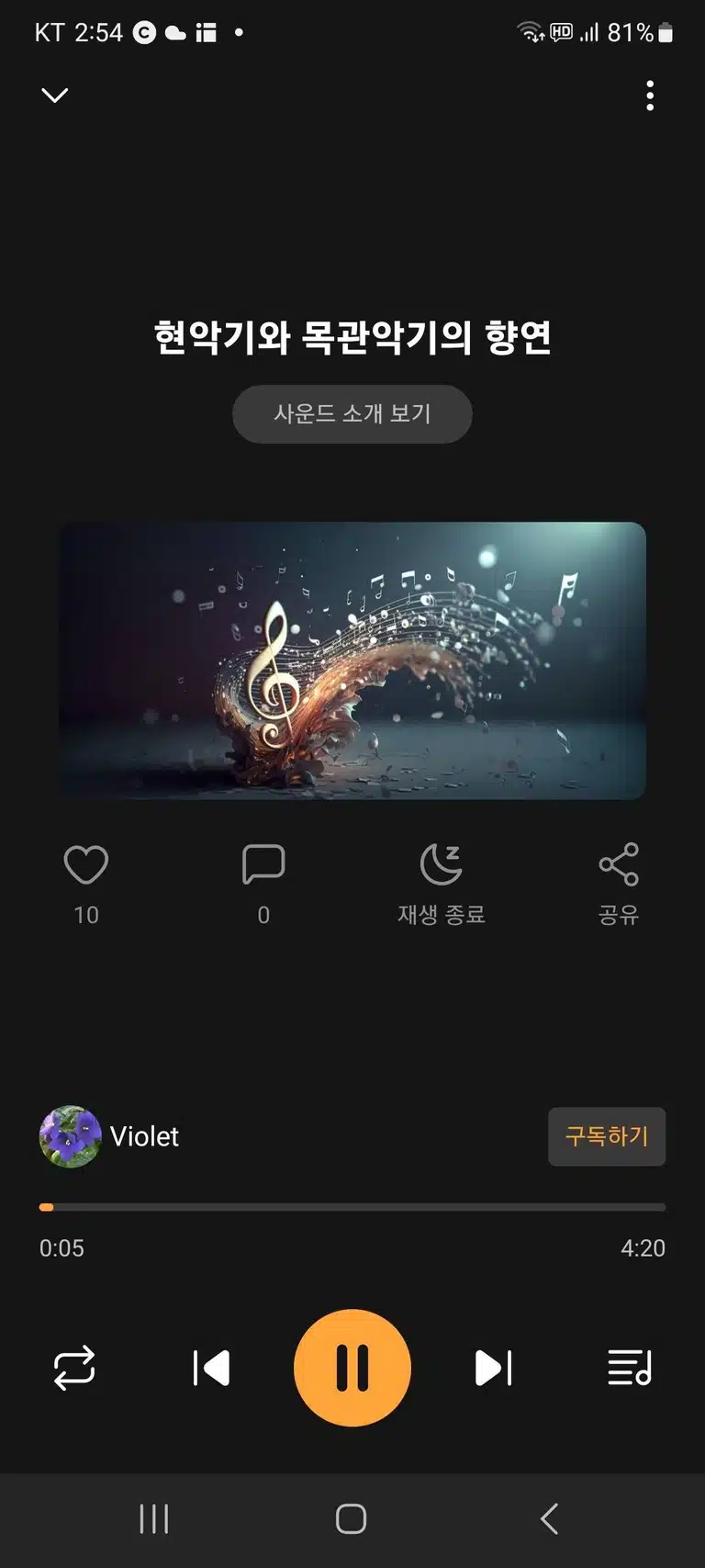The height and width of the screenshot is (1568, 705).
Task: Go back using the system back button
Action: pyautogui.click(x=549, y=1518)
